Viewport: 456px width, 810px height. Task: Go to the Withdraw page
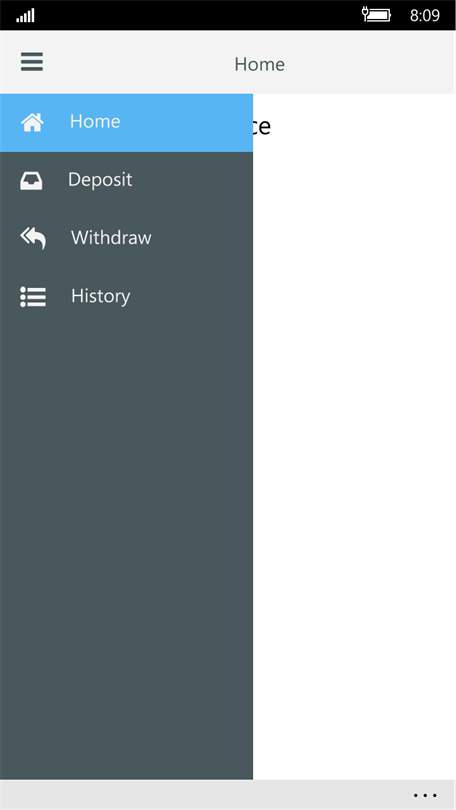pyautogui.click(x=127, y=238)
